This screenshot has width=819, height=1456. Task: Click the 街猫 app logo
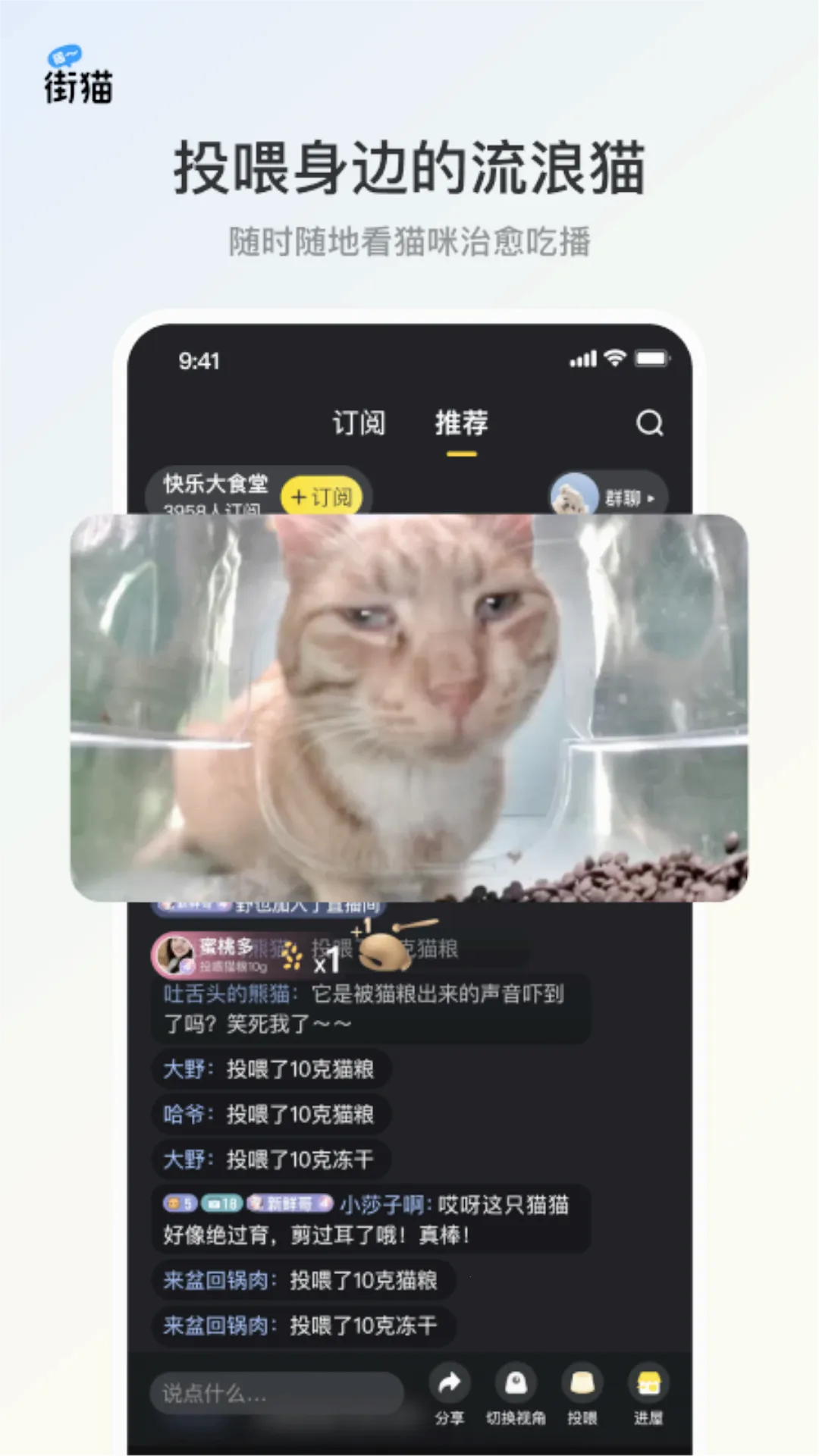(76, 72)
